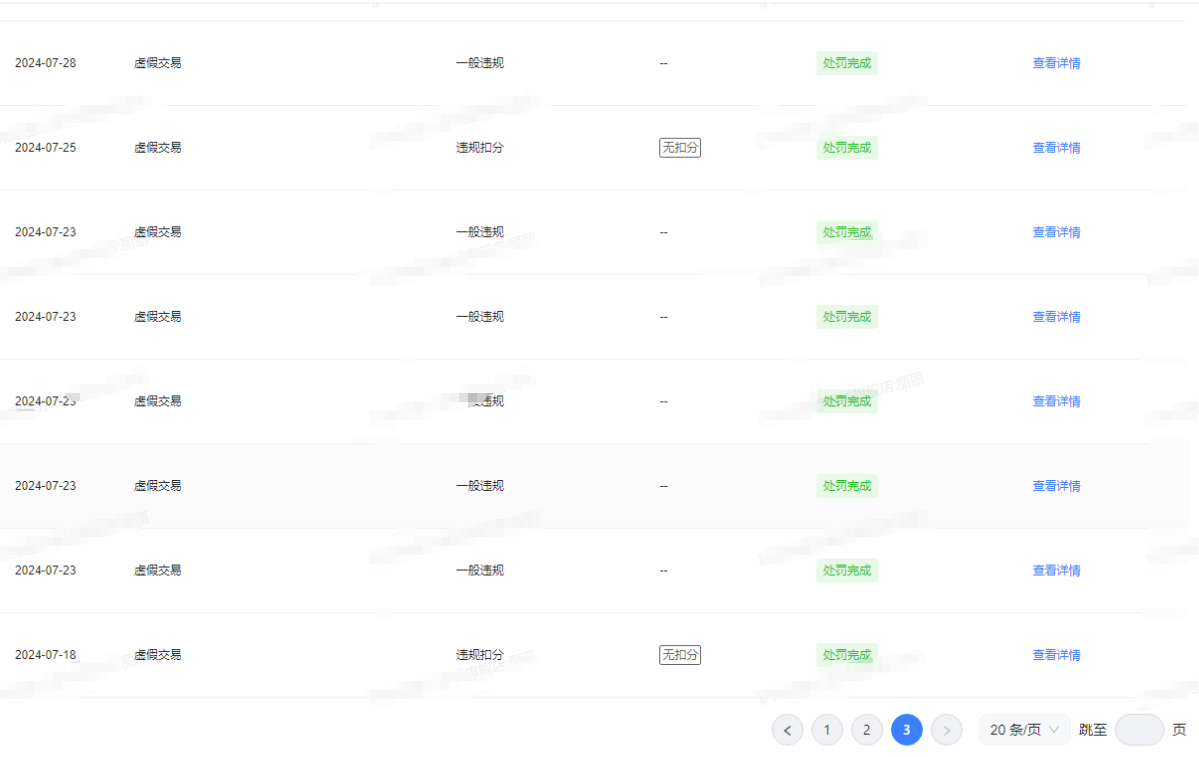Screen dimensions: 1199x757
Task: Tap the current page 3 button
Action: (907, 730)
